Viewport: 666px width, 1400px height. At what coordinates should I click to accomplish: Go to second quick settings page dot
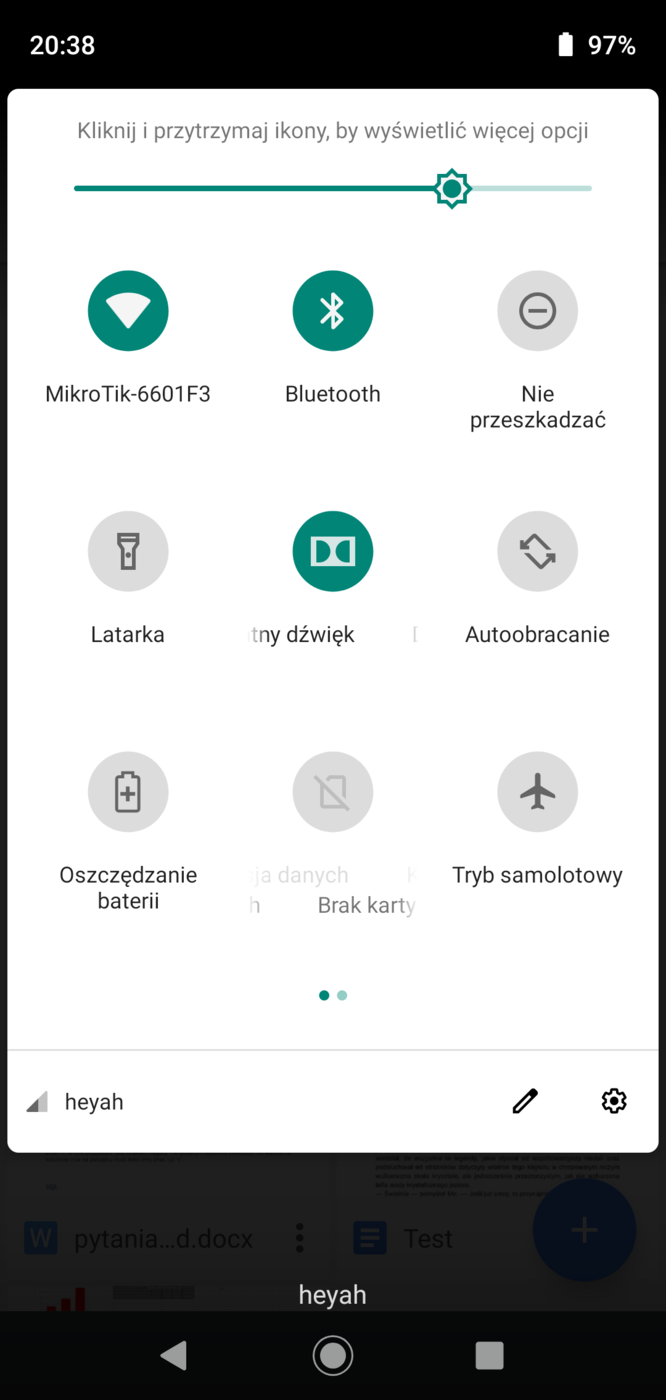[x=343, y=995]
